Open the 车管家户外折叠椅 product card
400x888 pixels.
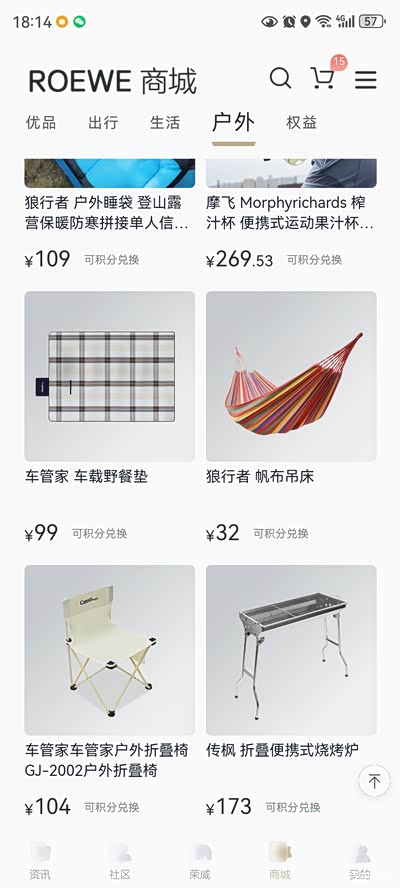[x=109, y=691]
